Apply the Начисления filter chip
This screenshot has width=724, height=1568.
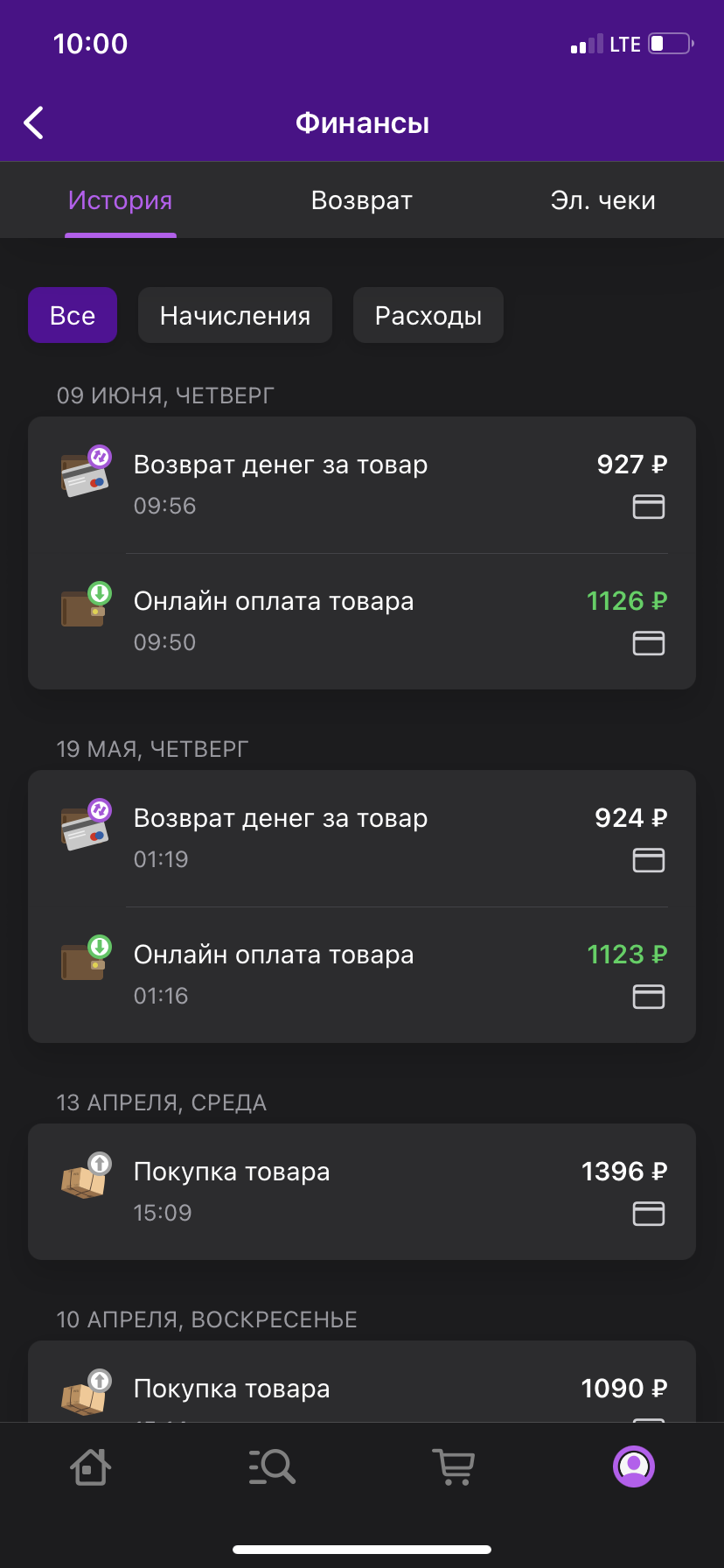pyautogui.click(x=235, y=315)
